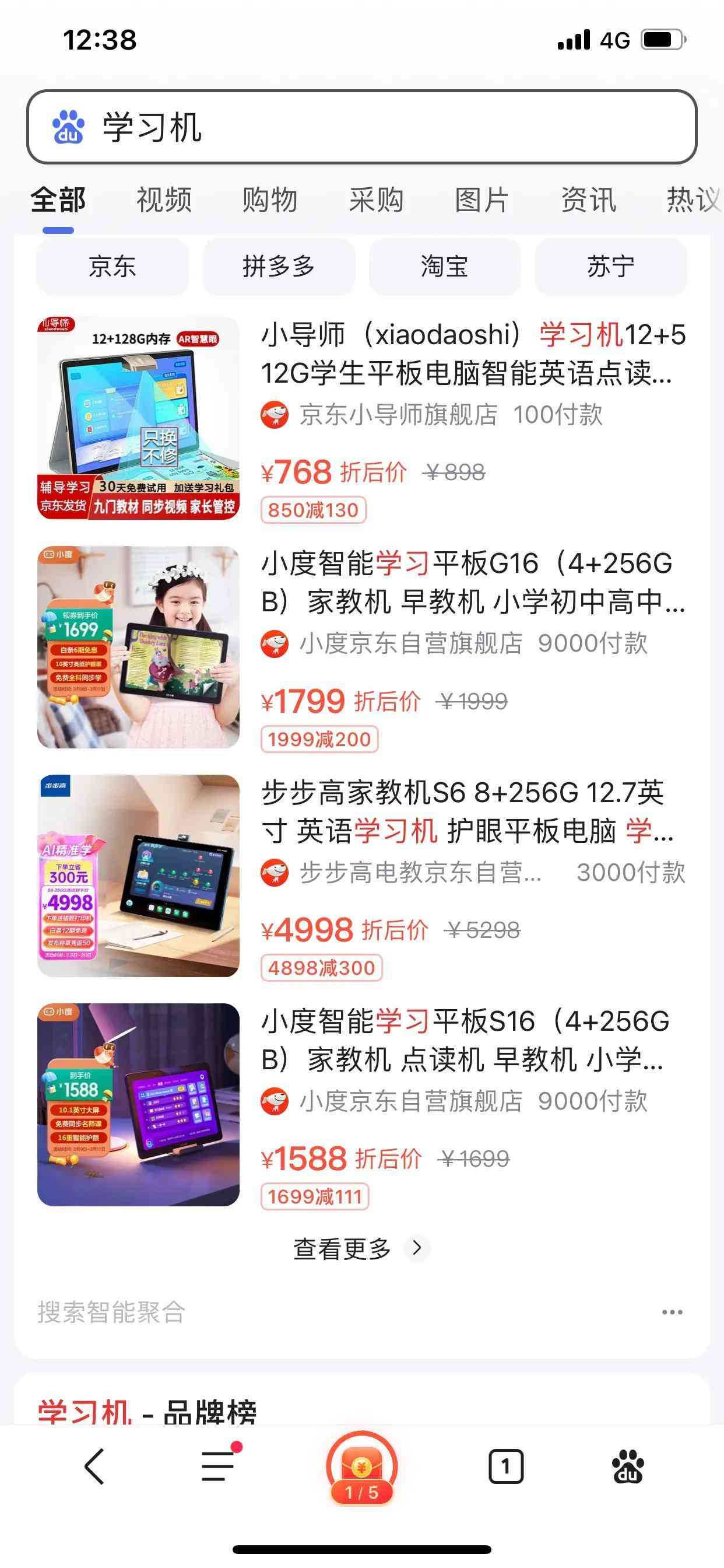Select the 图片 tab

482,199
